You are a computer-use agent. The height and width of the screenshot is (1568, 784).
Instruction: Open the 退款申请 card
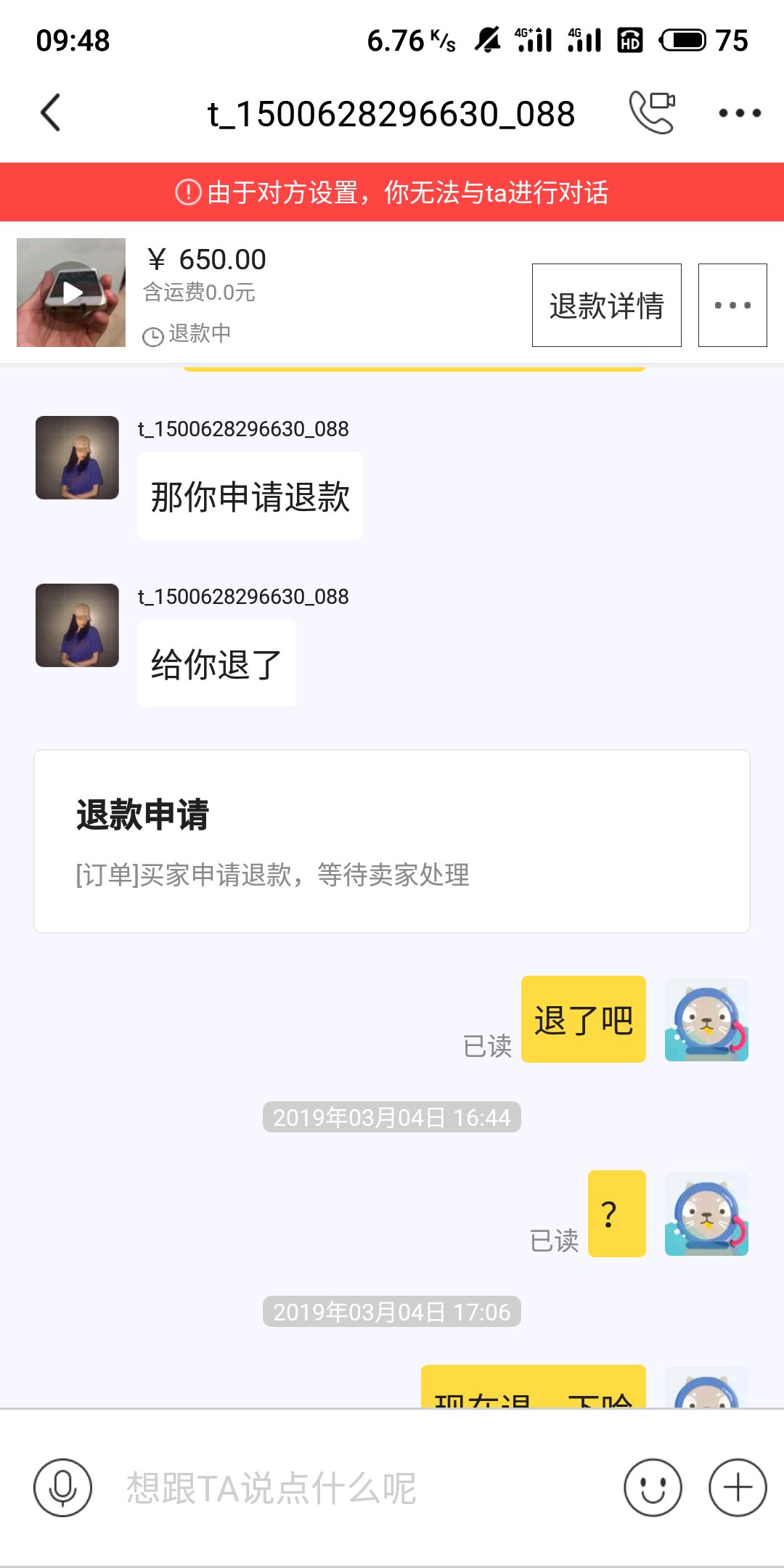(392, 841)
